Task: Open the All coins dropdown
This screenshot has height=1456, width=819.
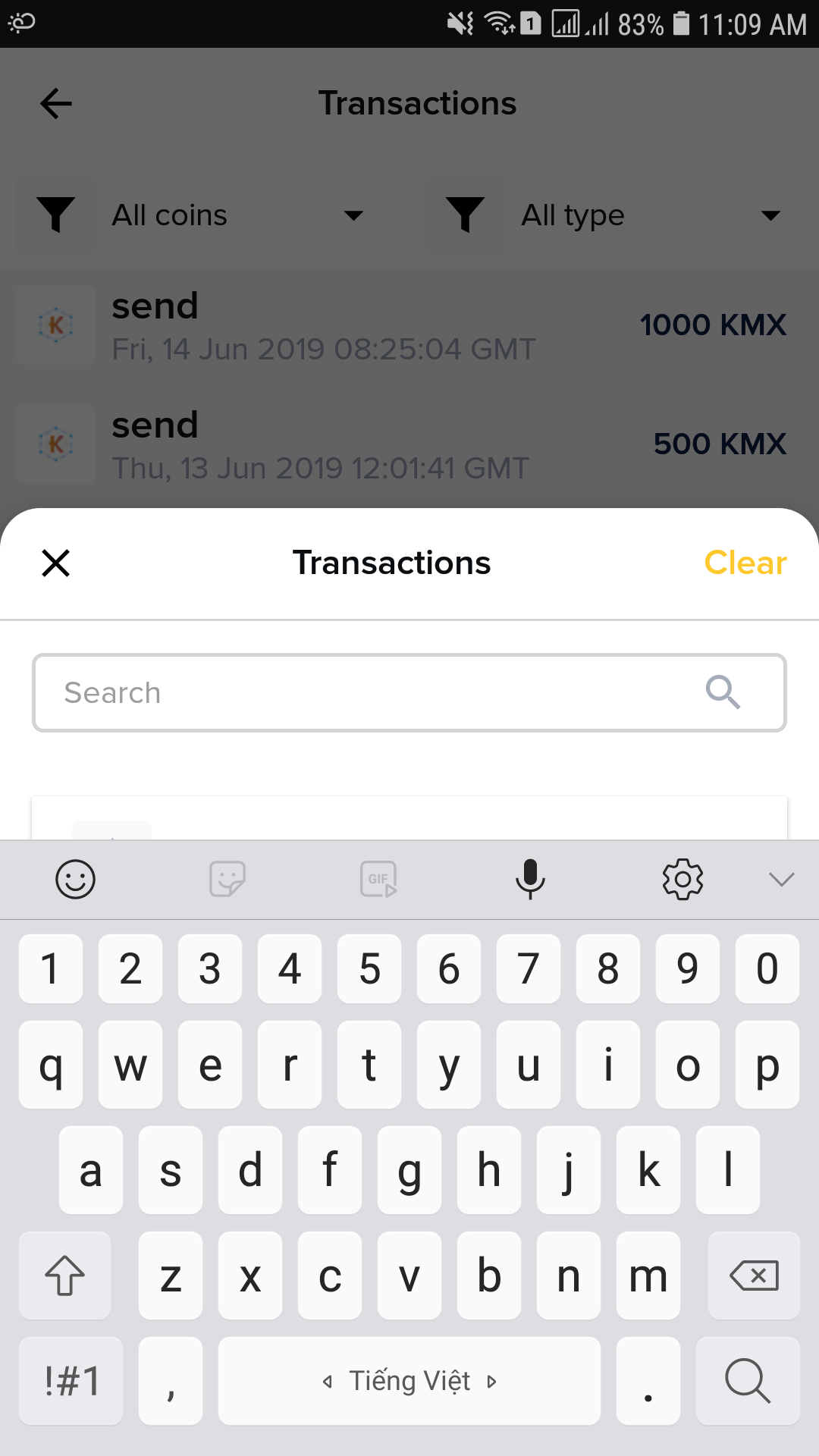Action: 227,215
